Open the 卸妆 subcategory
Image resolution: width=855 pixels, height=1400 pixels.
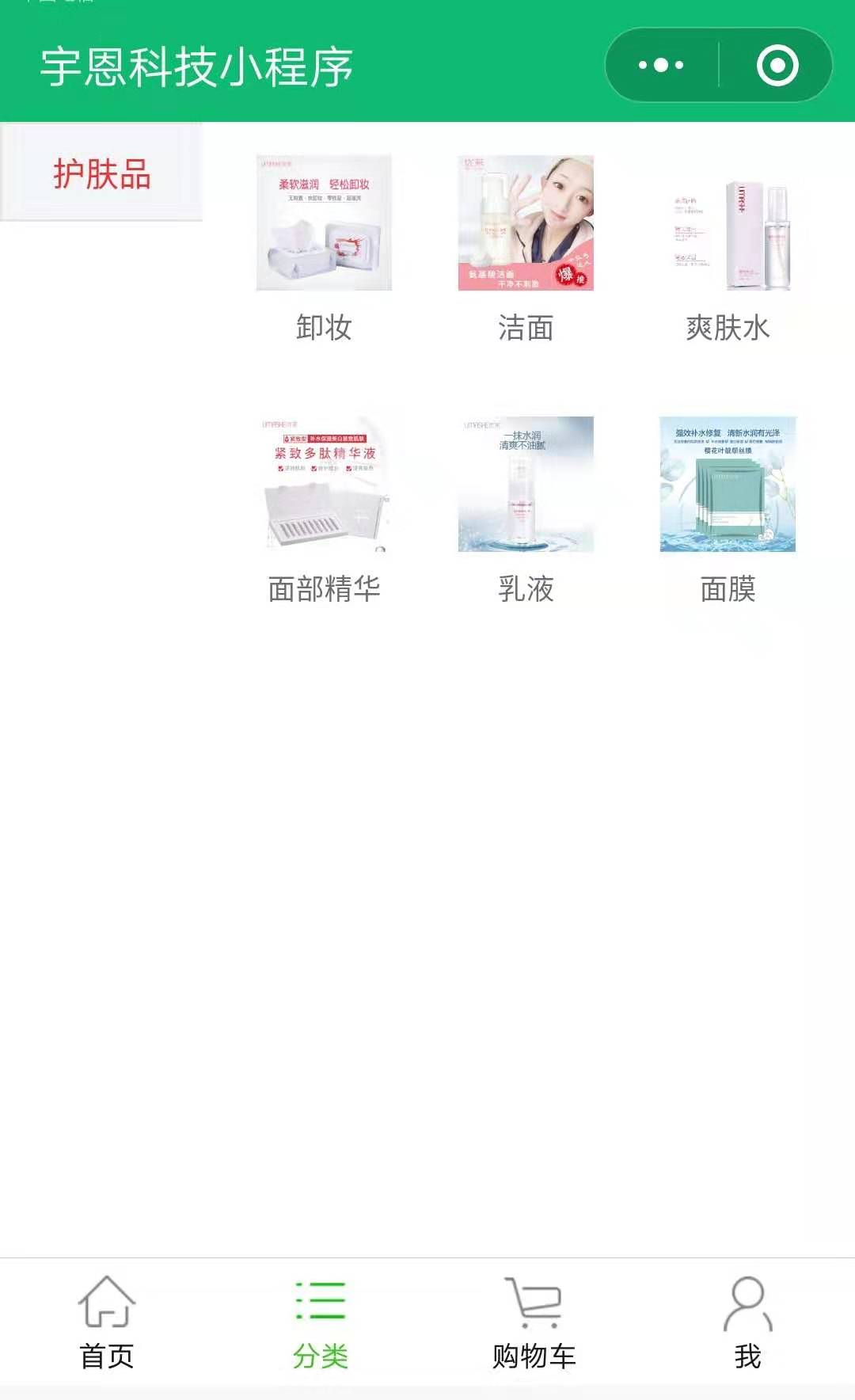[324, 247]
